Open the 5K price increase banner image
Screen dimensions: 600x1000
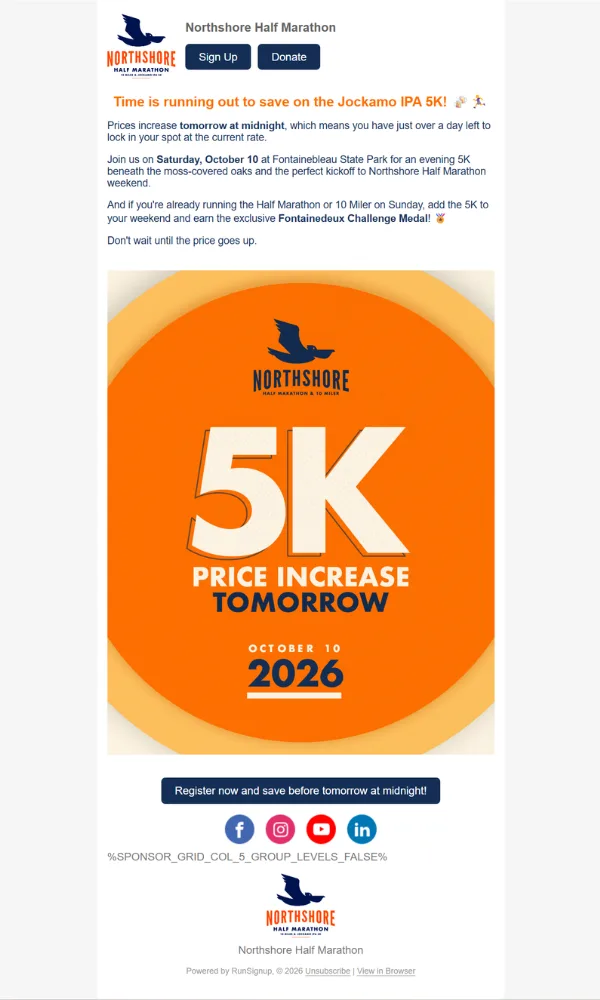click(x=300, y=512)
